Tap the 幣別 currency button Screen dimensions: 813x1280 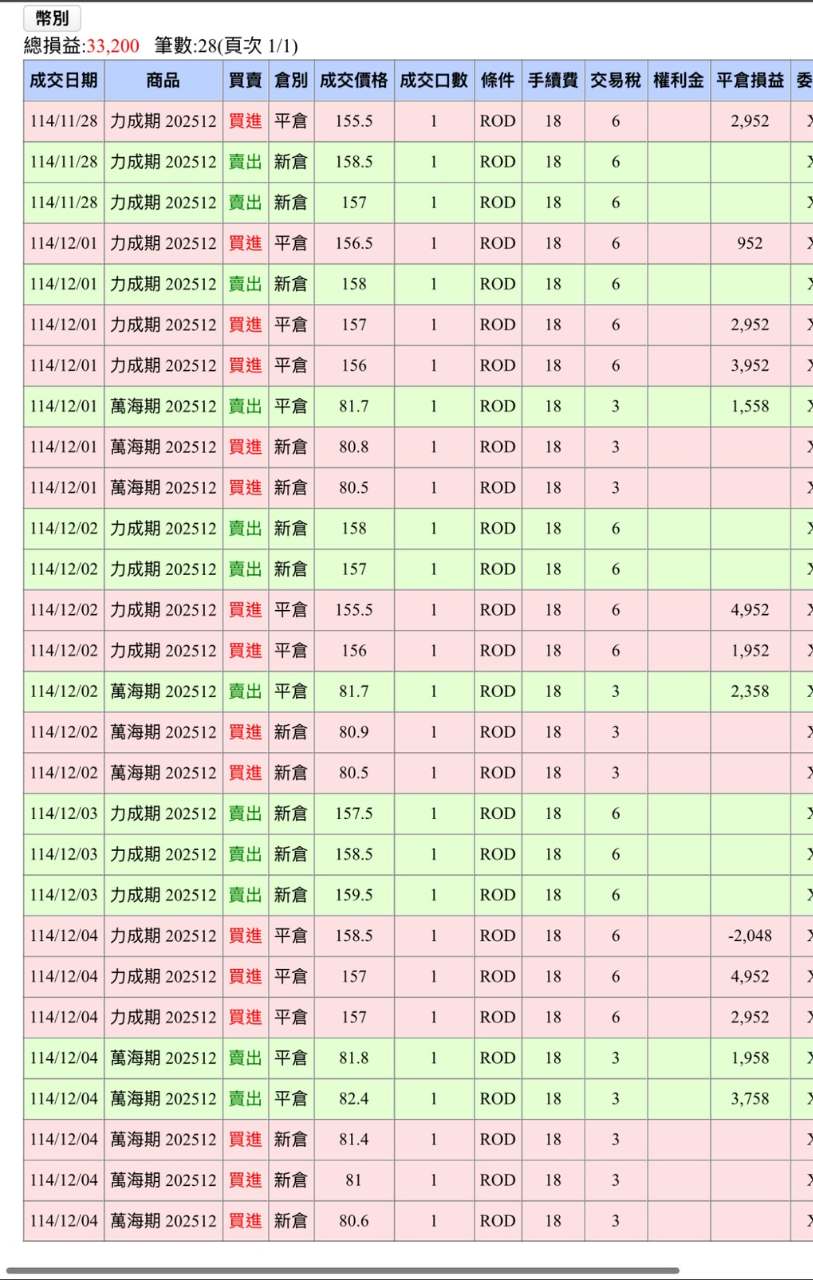[52, 18]
